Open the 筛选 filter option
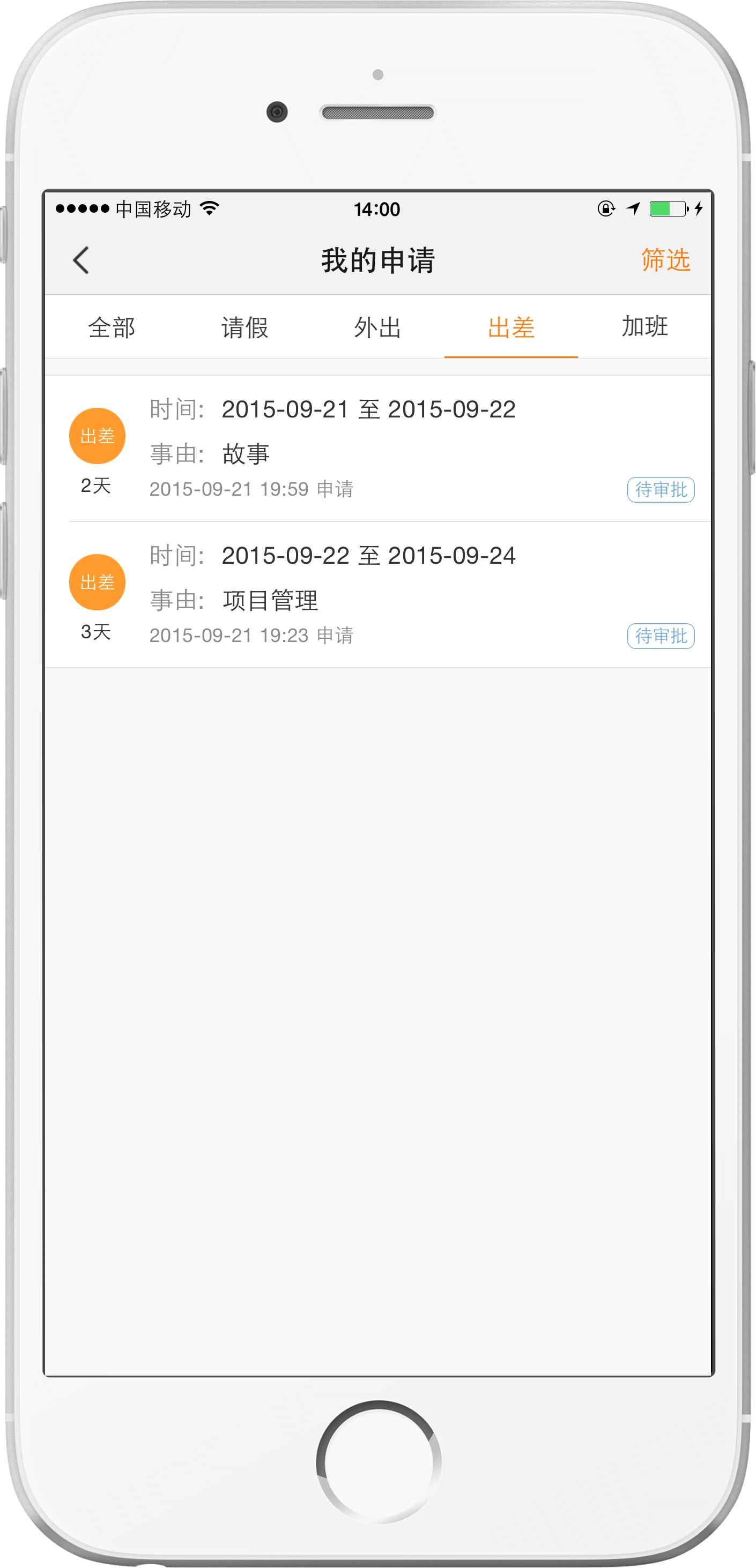Image resolution: width=756 pixels, height=1568 pixels. (665, 260)
